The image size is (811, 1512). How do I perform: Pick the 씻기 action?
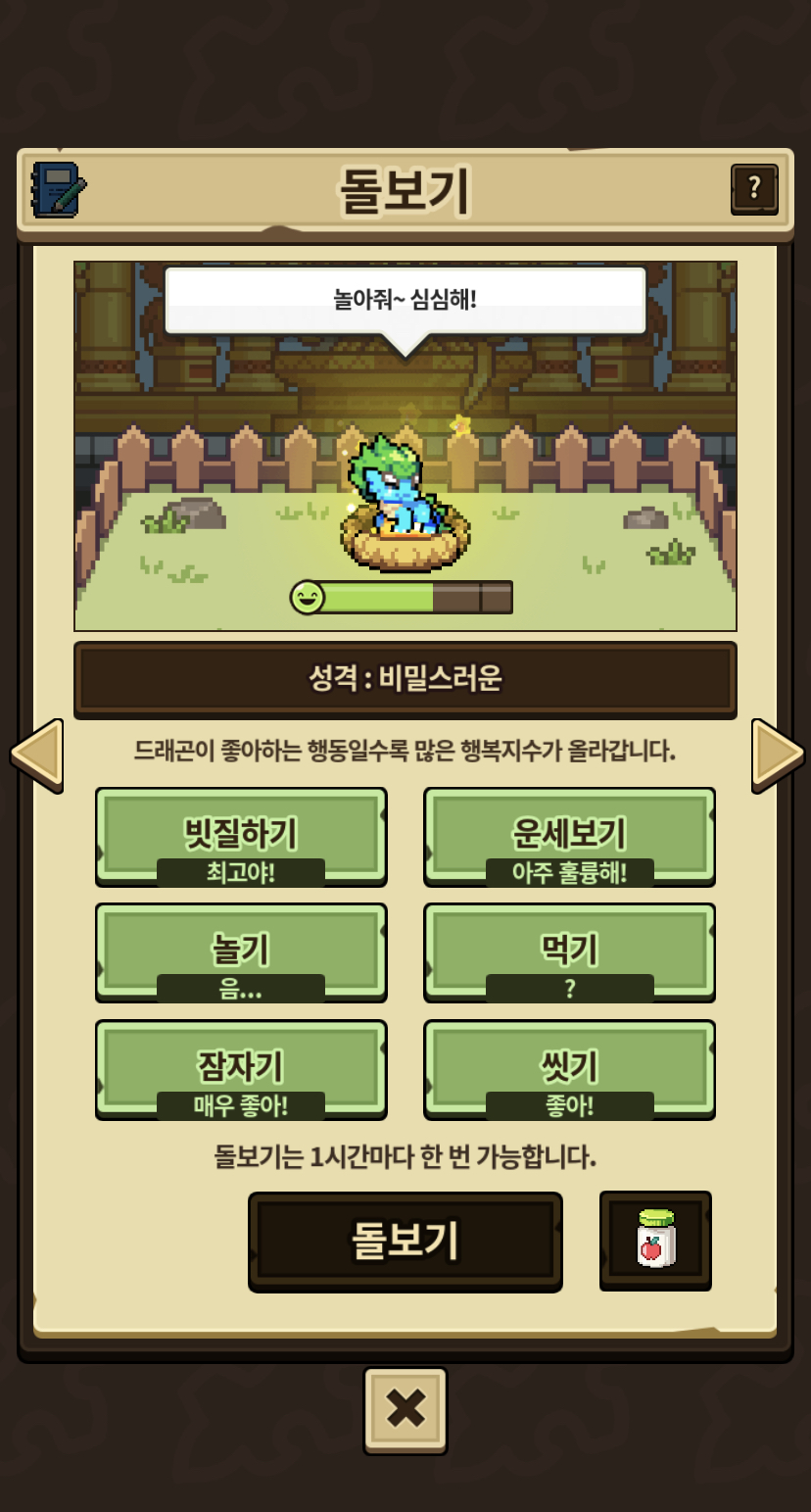(569, 1069)
